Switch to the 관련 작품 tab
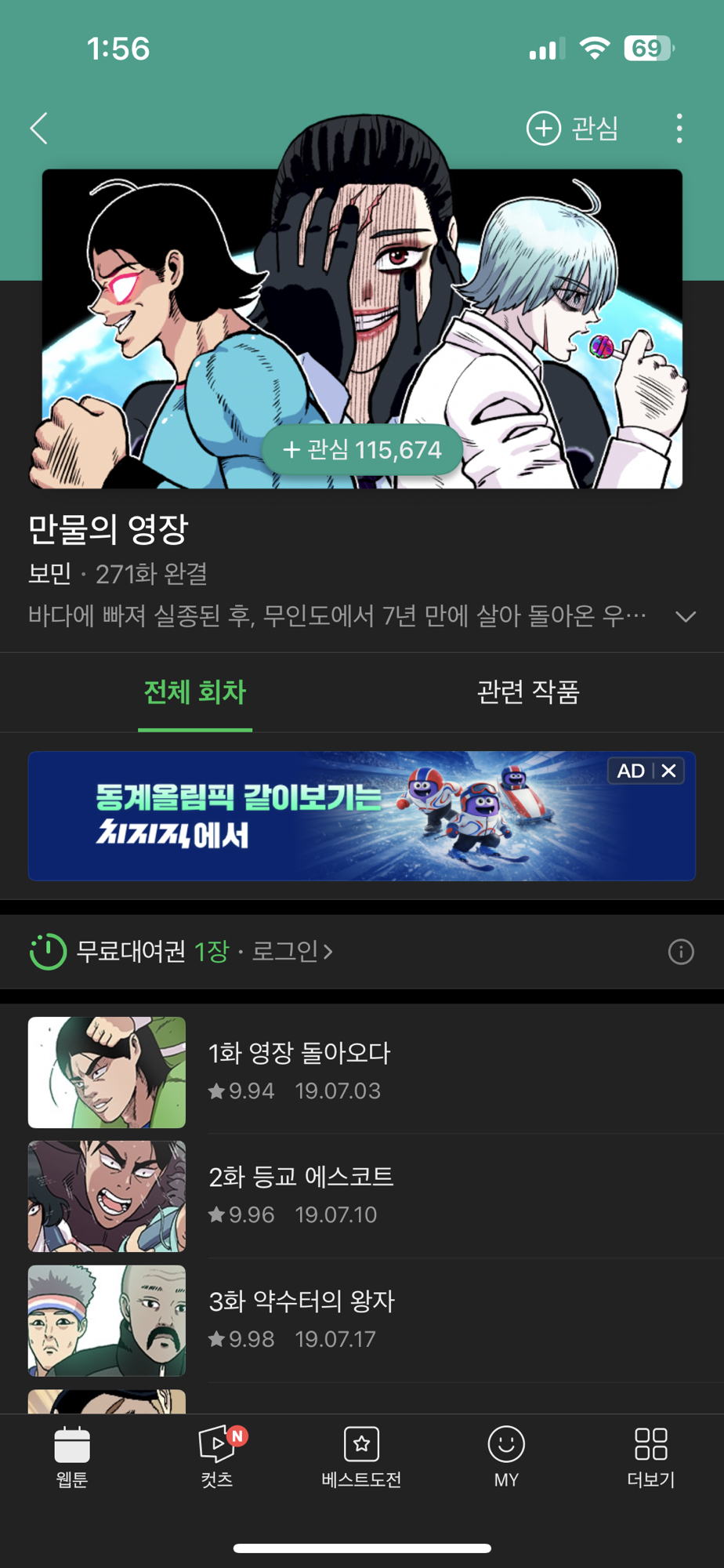 (x=527, y=692)
